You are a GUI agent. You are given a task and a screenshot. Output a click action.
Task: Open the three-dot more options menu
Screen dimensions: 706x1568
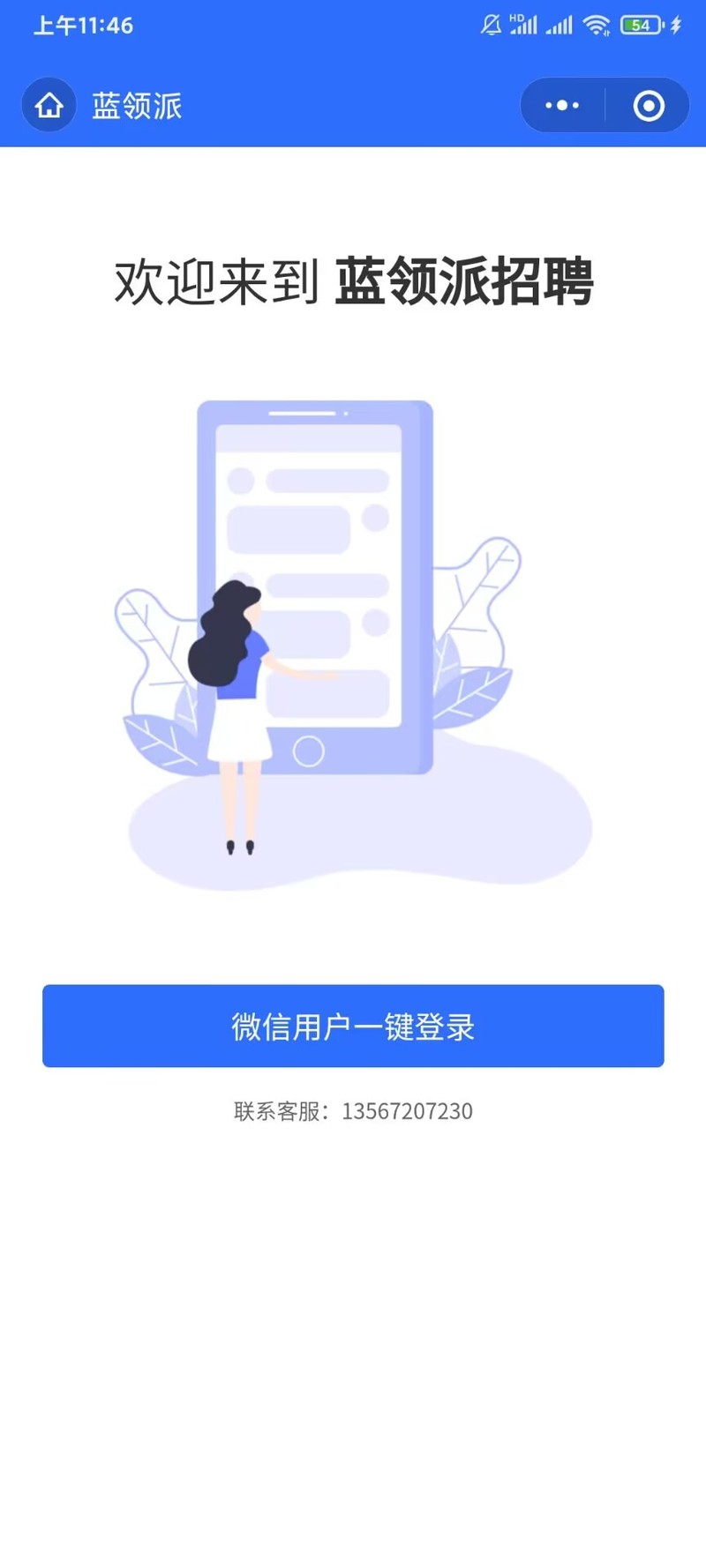click(x=562, y=106)
